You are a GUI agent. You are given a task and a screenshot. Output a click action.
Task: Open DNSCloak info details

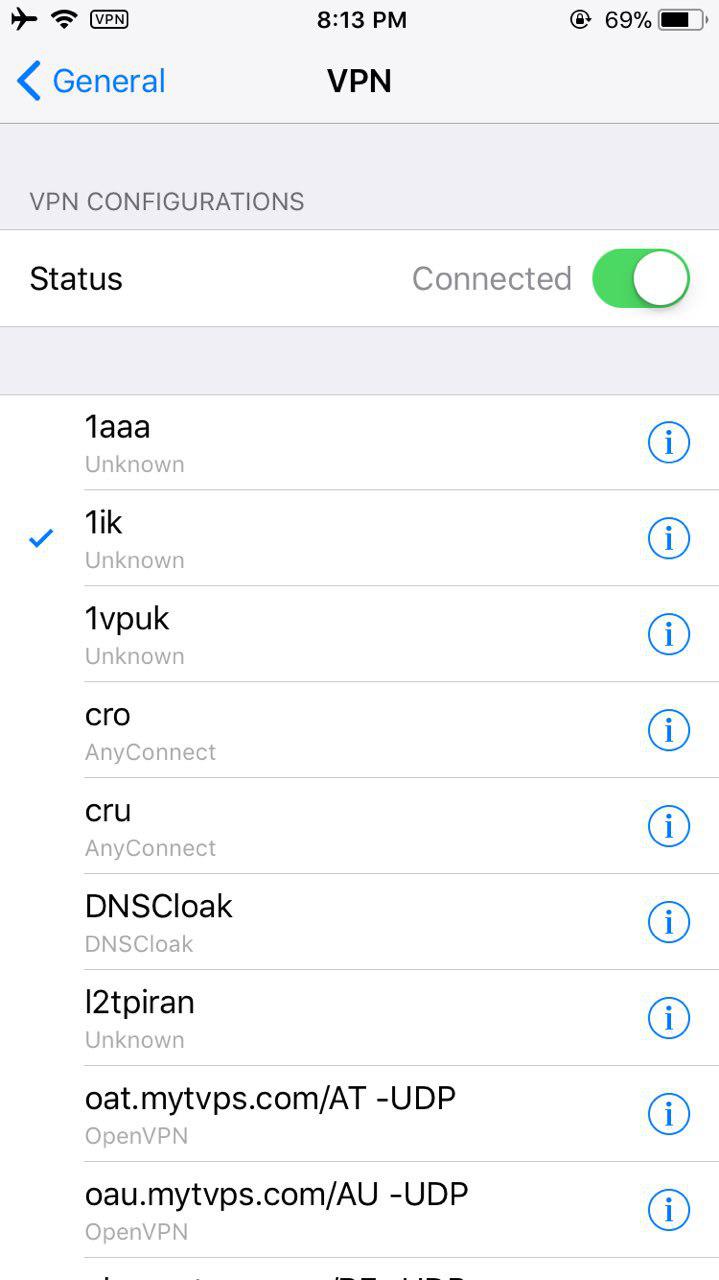(669, 922)
